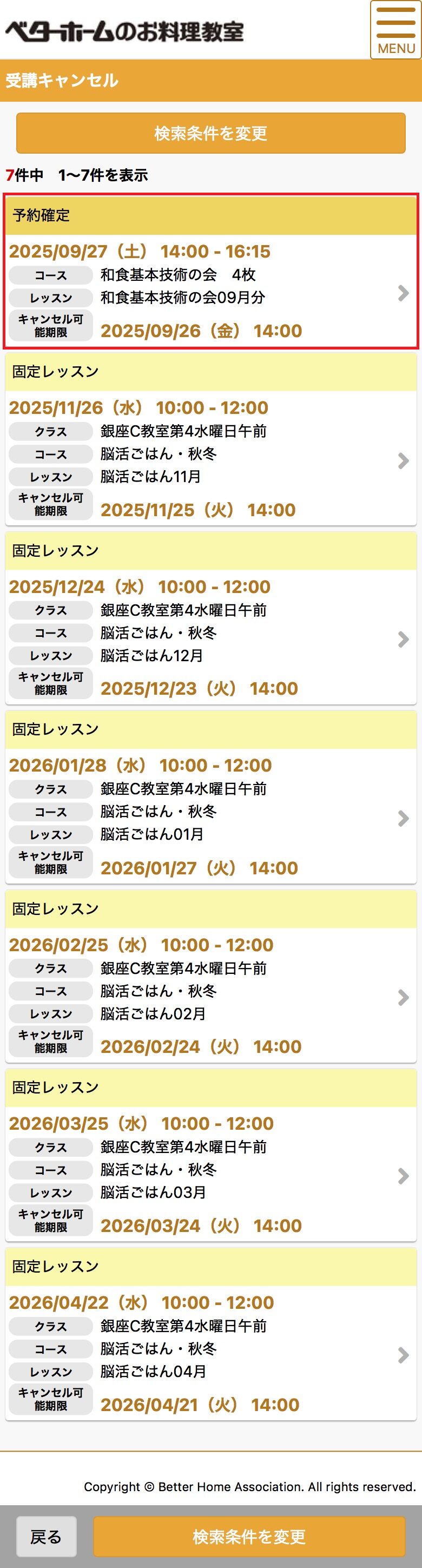Select the 2025/12/24 脳活ごはん12月 lesson

pyautogui.click(x=210, y=639)
